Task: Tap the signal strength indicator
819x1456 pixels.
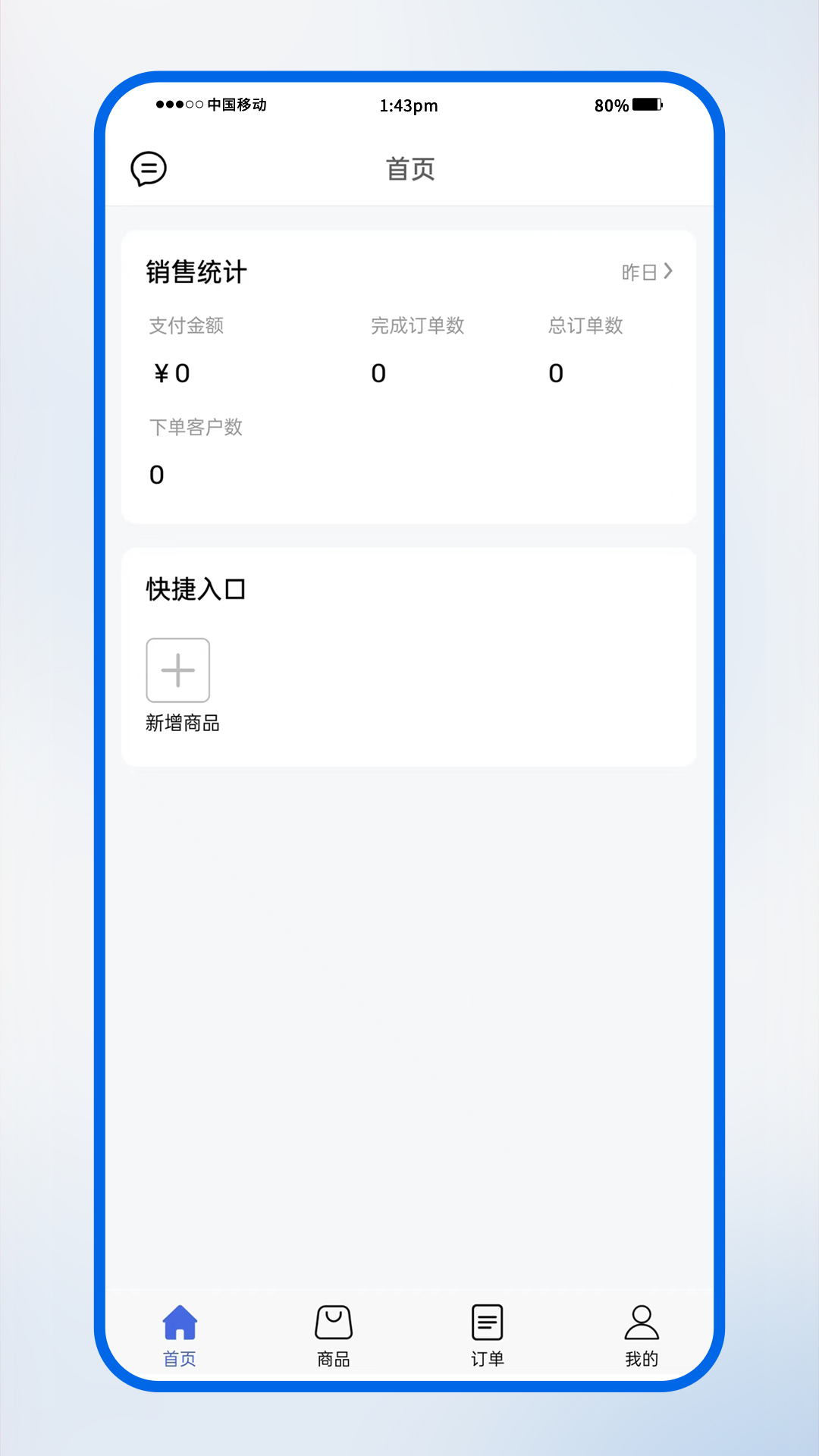Action: tap(176, 104)
